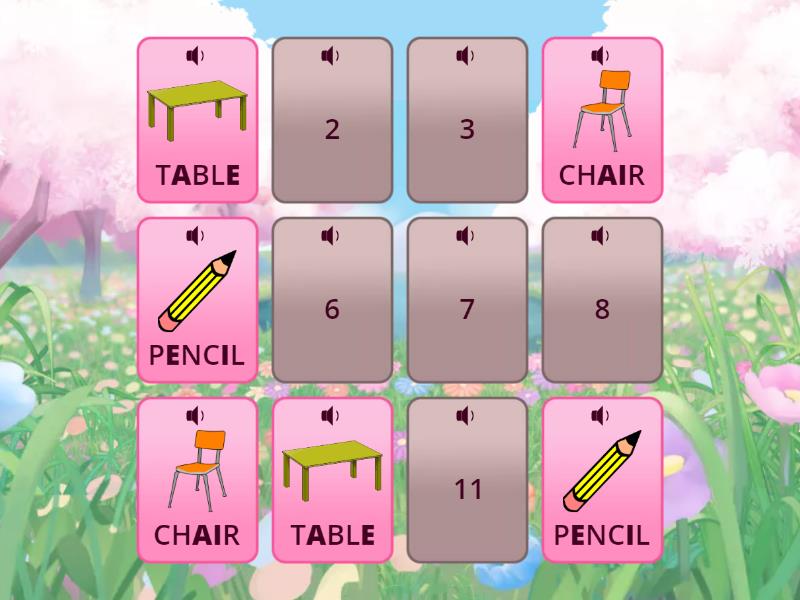Flip over card number 2

coord(332,130)
